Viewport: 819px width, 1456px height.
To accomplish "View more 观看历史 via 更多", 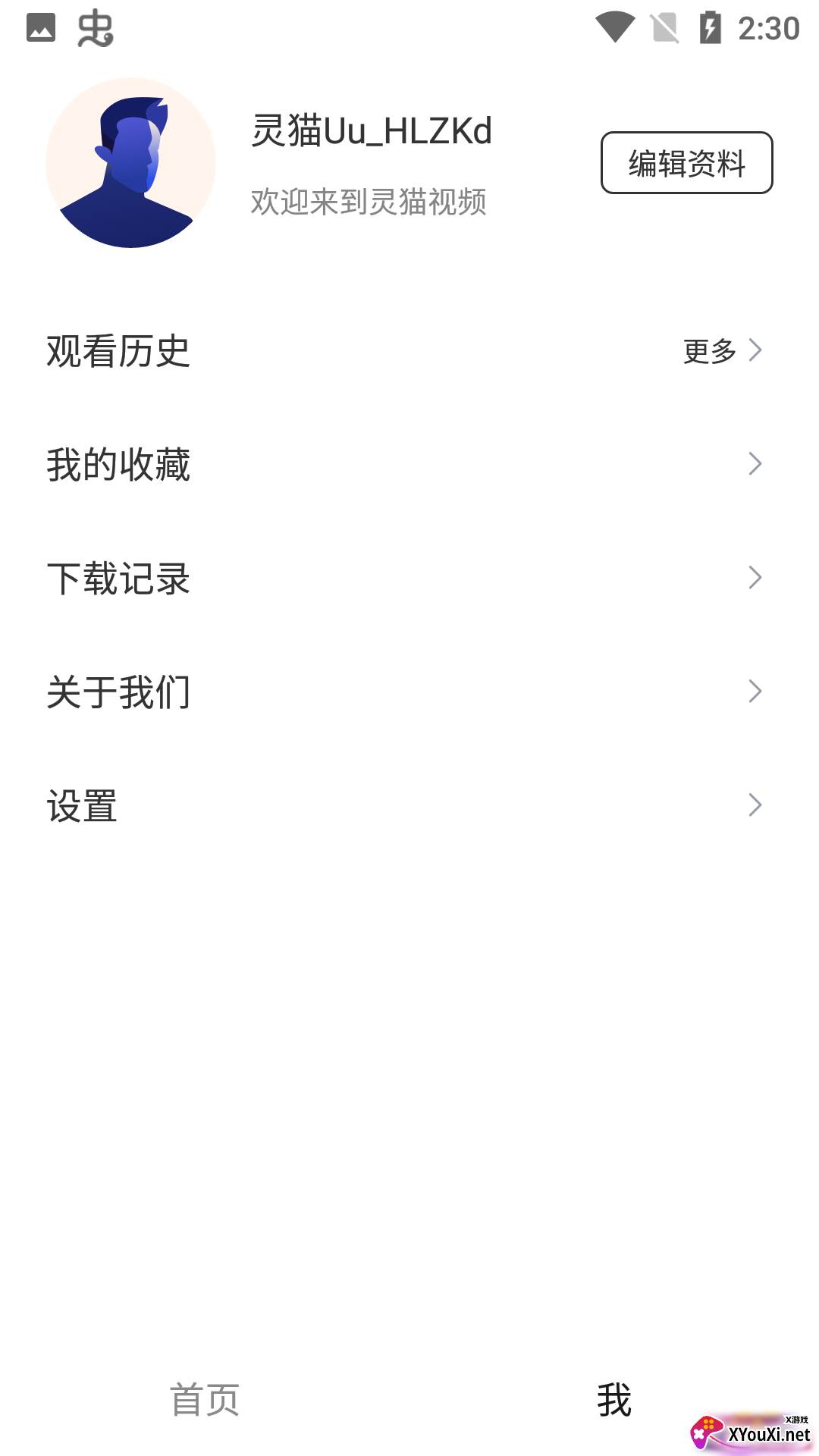I will [x=721, y=350].
